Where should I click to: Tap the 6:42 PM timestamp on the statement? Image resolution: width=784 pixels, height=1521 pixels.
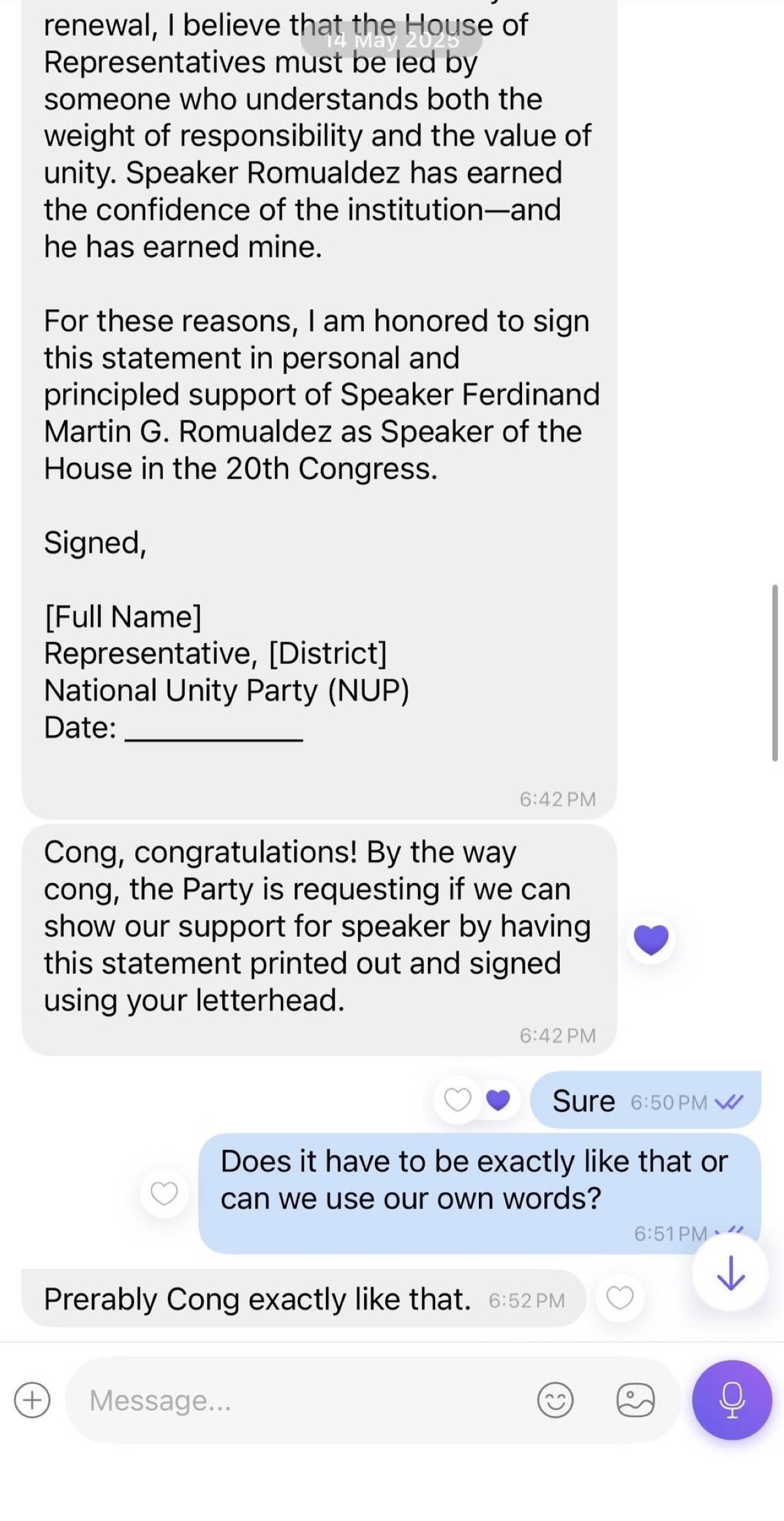pyautogui.click(x=557, y=798)
